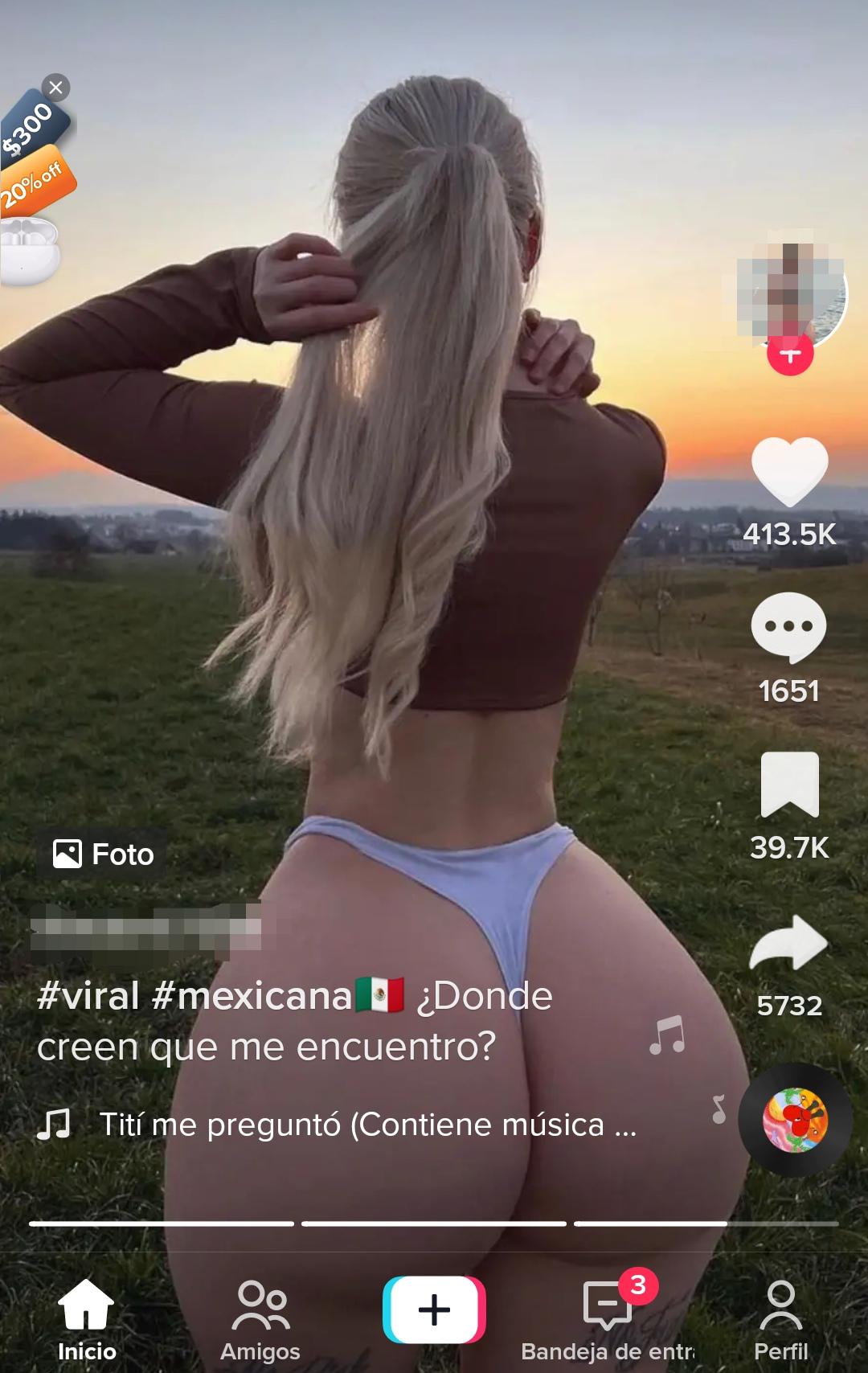The height and width of the screenshot is (1373, 868).
Task: Share this post
Action: pos(788,942)
